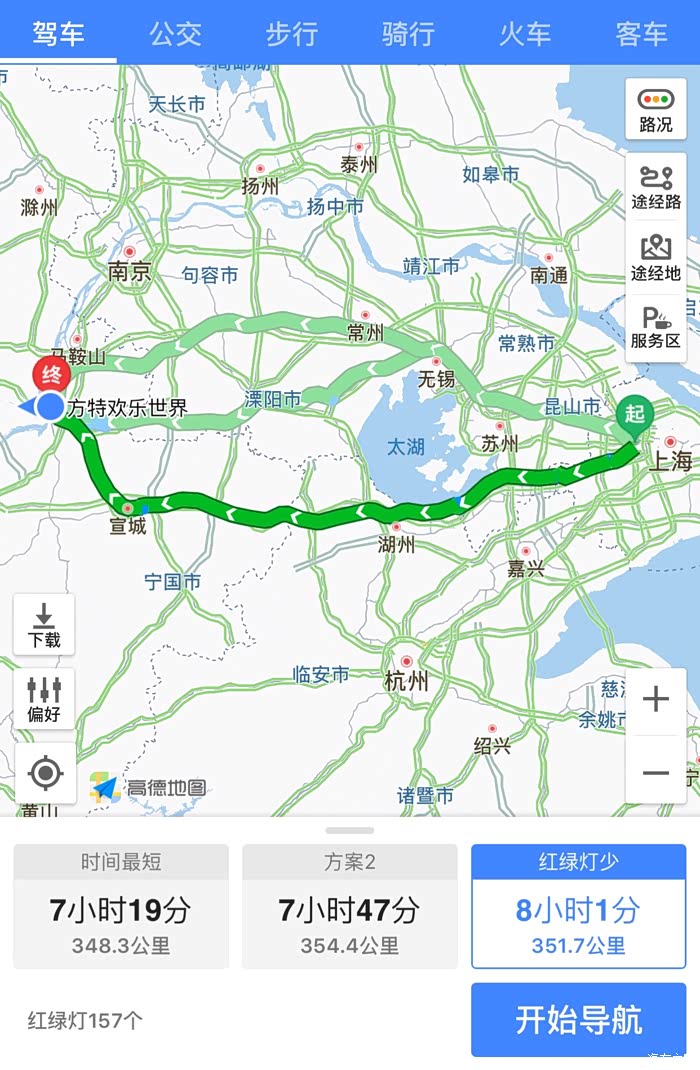Open 偏好 route preferences
Screen dimensions: 700x1070
point(44,699)
